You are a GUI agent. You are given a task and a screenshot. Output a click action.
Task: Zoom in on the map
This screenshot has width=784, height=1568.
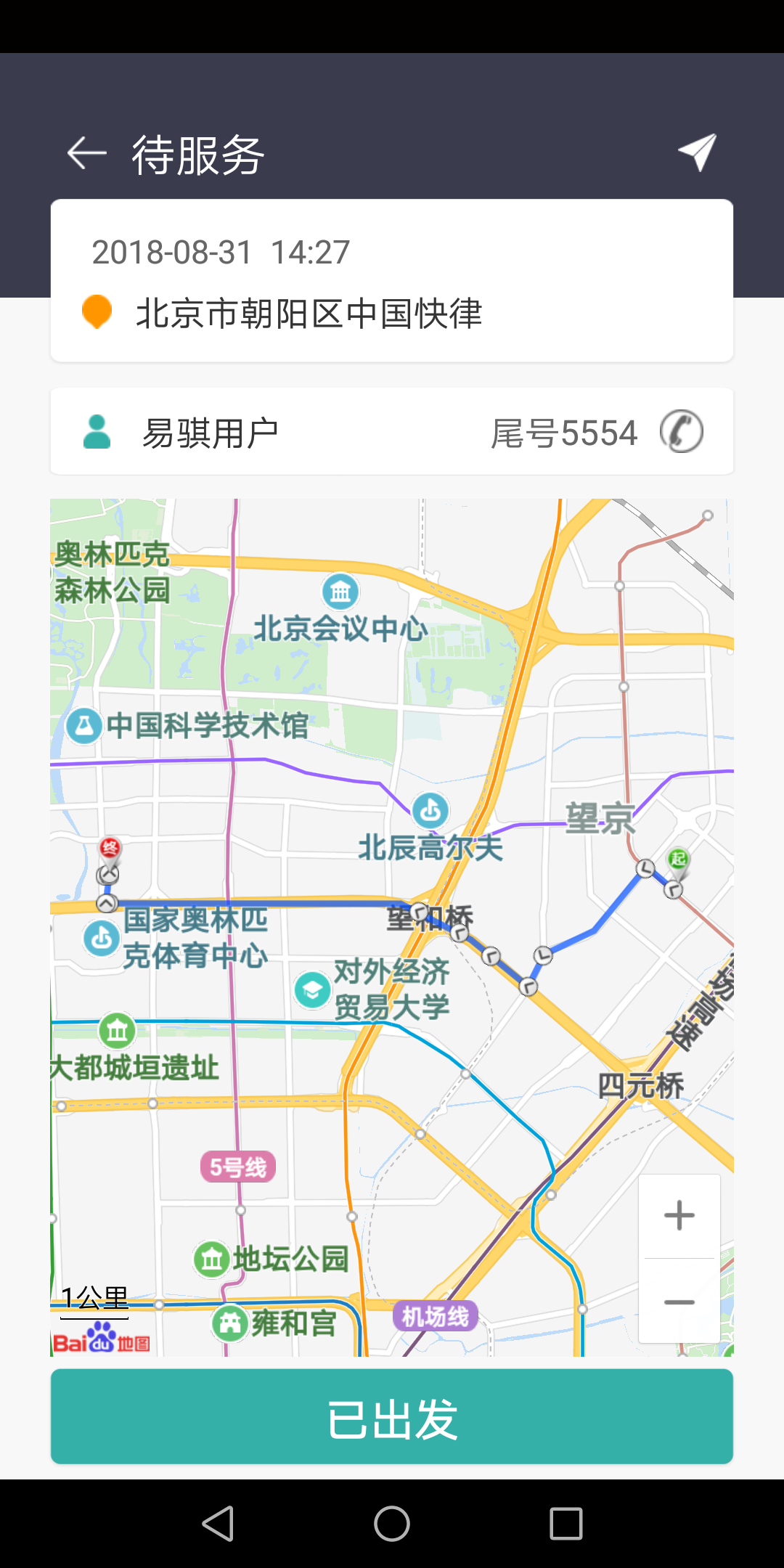[x=679, y=1216]
